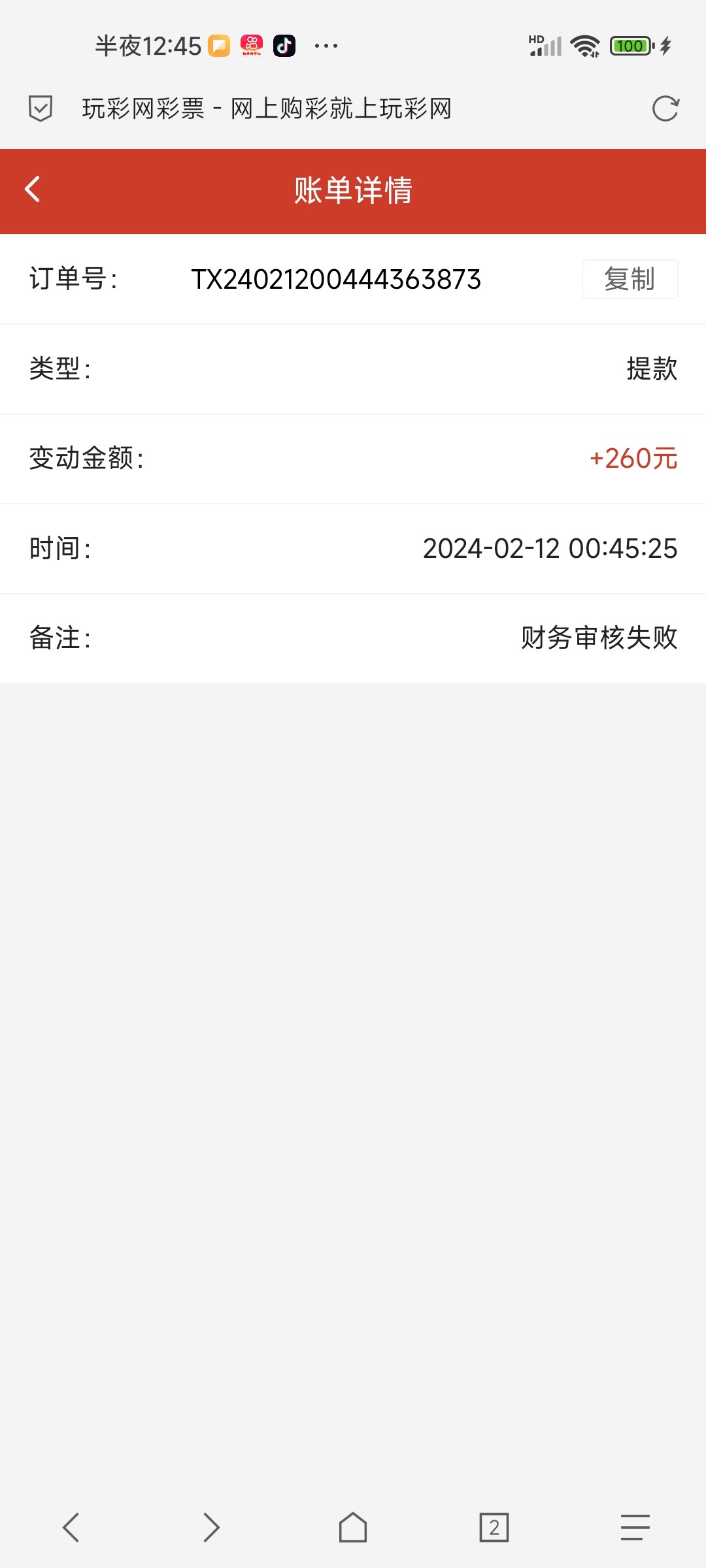Tap the Wi-Fi icon in the status bar
This screenshot has width=706, height=1568.
(x=584, y=44)
